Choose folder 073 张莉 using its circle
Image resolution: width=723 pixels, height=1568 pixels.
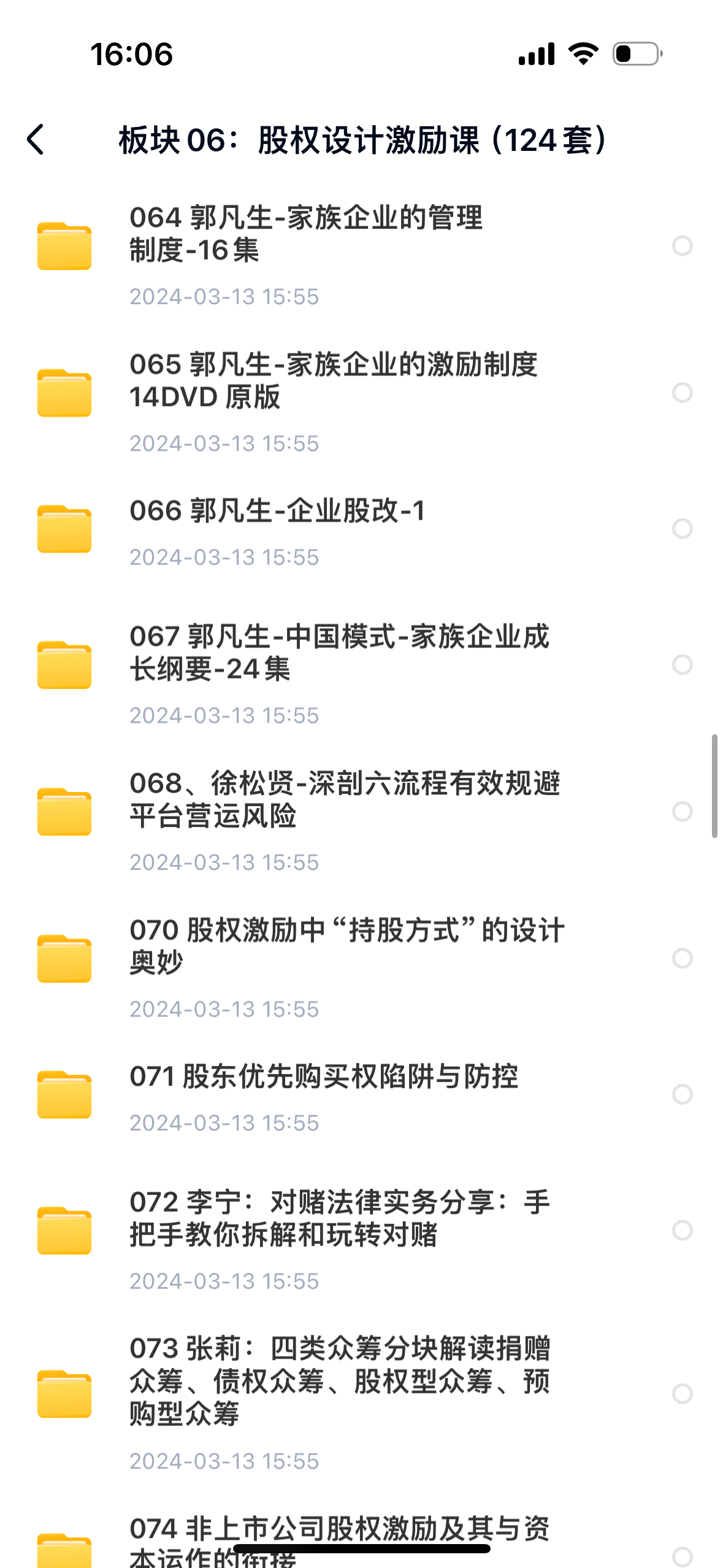pos(682,1394)
